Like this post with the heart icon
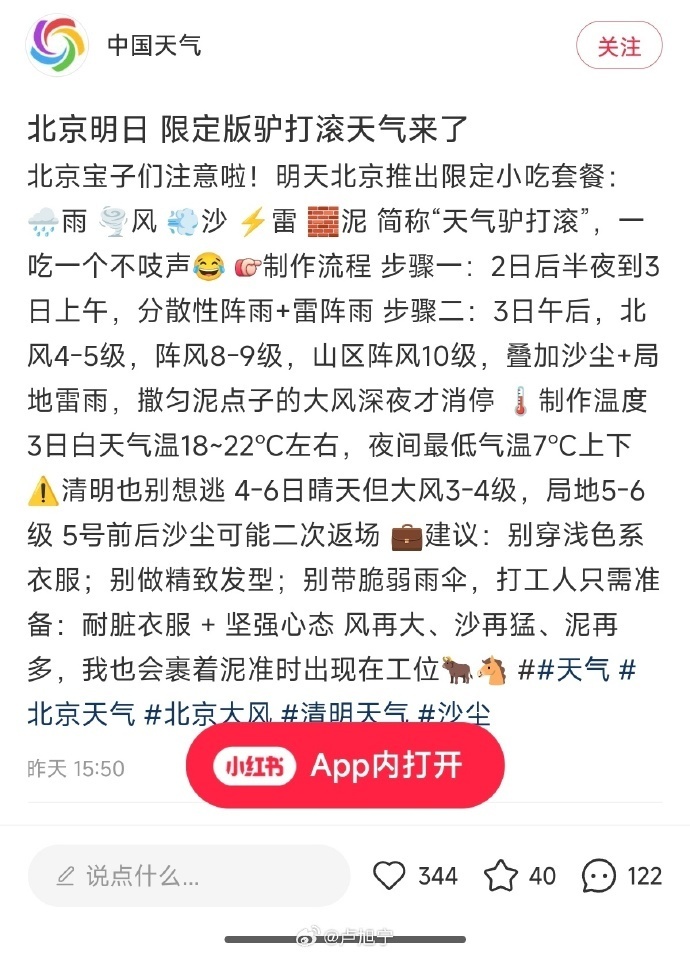The height and width of the screenshot is (953, 690). tap(389, 876)
